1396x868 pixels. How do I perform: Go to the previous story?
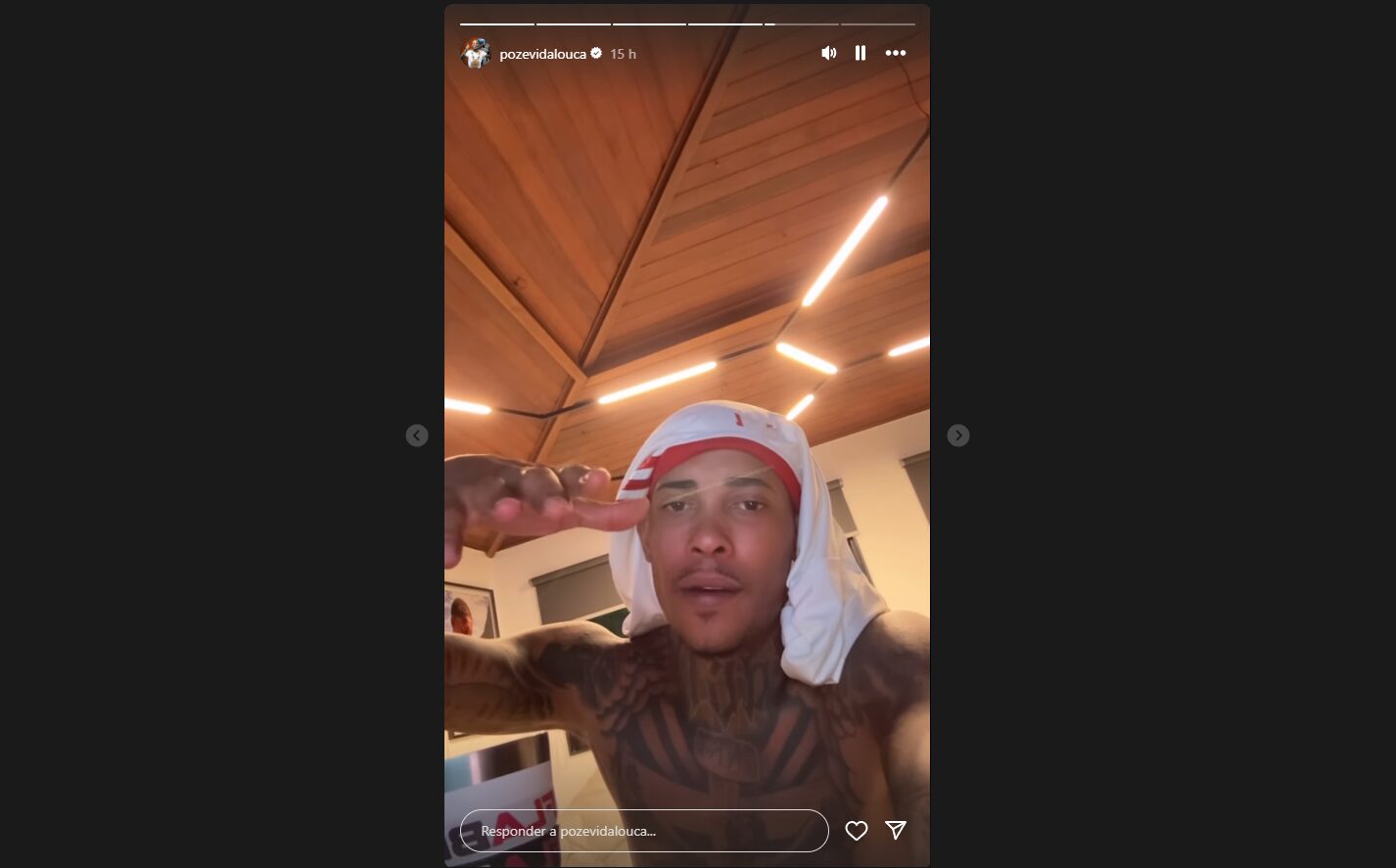pyautogui.click(x=417, y=435)
